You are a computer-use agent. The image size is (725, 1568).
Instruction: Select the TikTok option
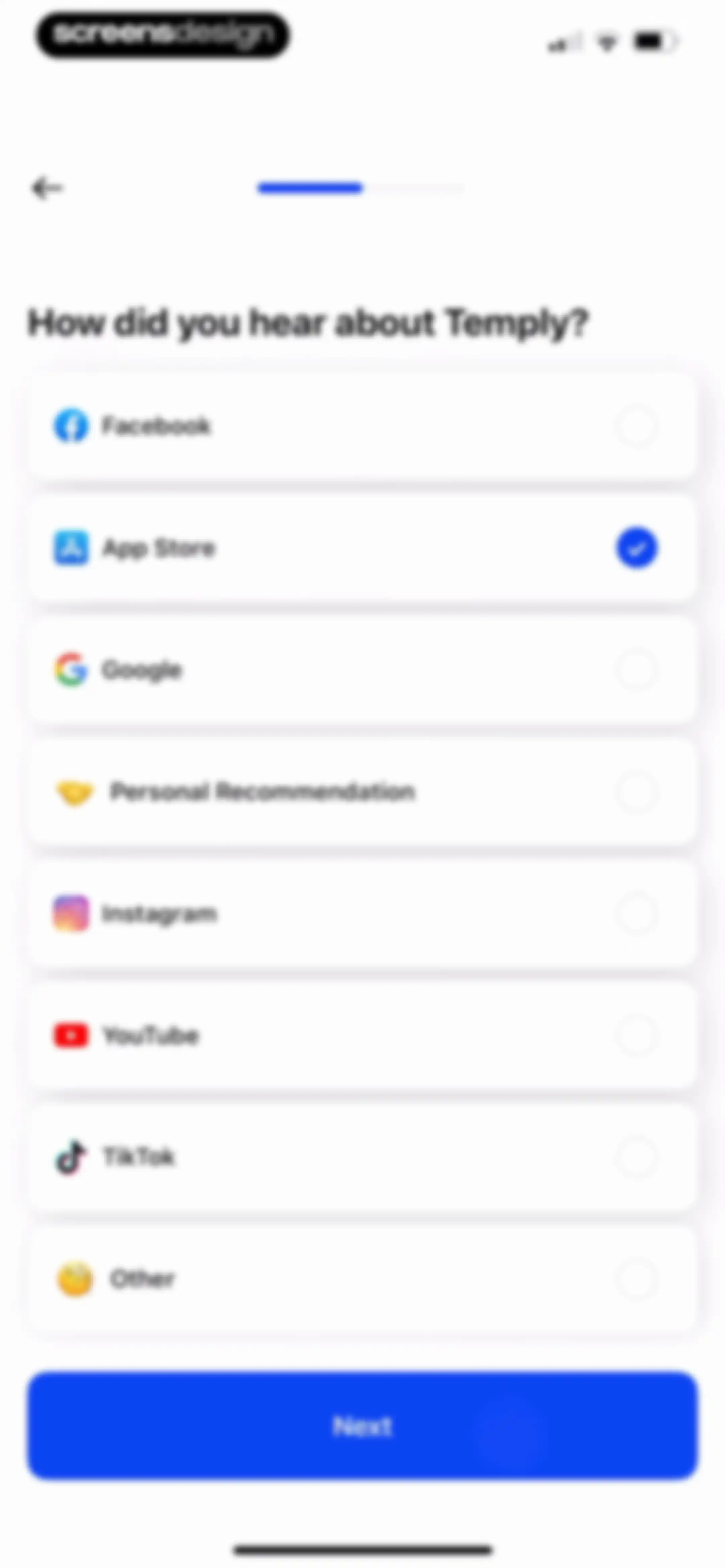click(362, 1156)
